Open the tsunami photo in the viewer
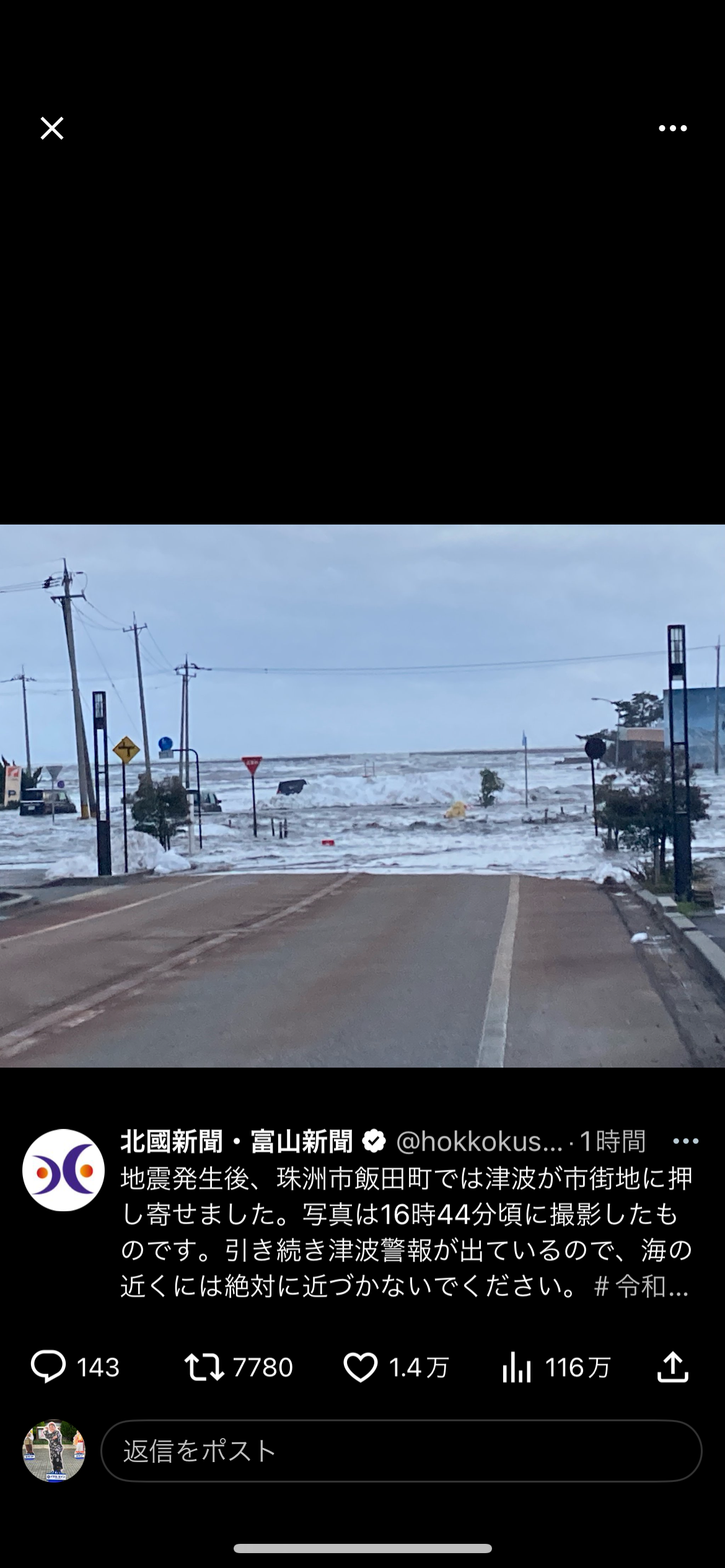Image resolution: width=725 pixels, height=1568 pixels. click(362, 796)
